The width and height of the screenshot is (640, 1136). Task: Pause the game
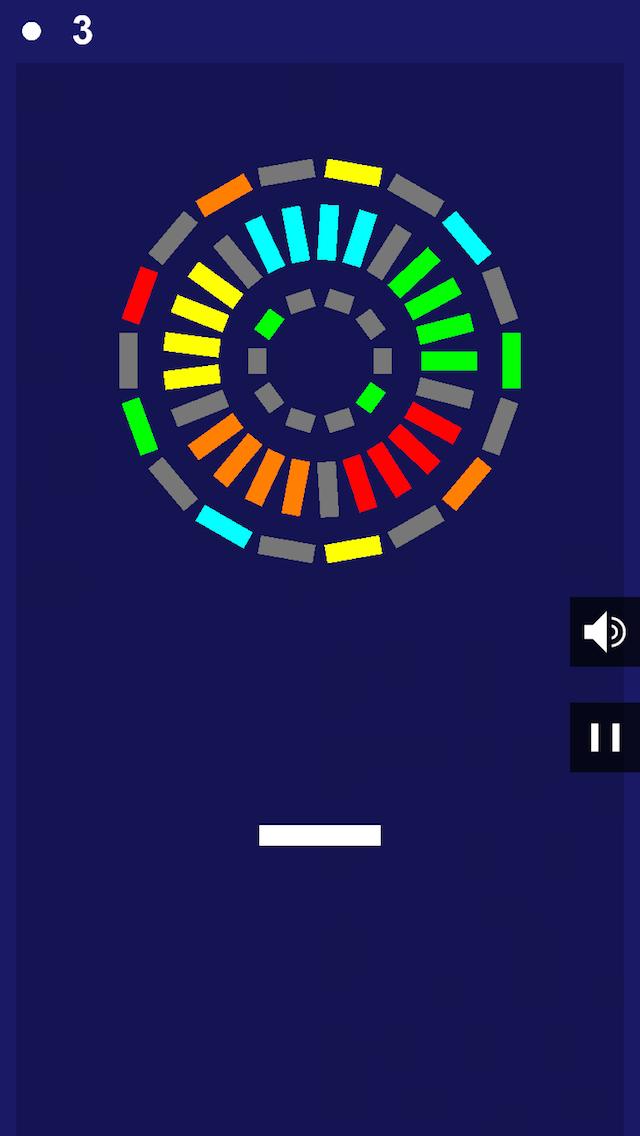coord(605,737)
